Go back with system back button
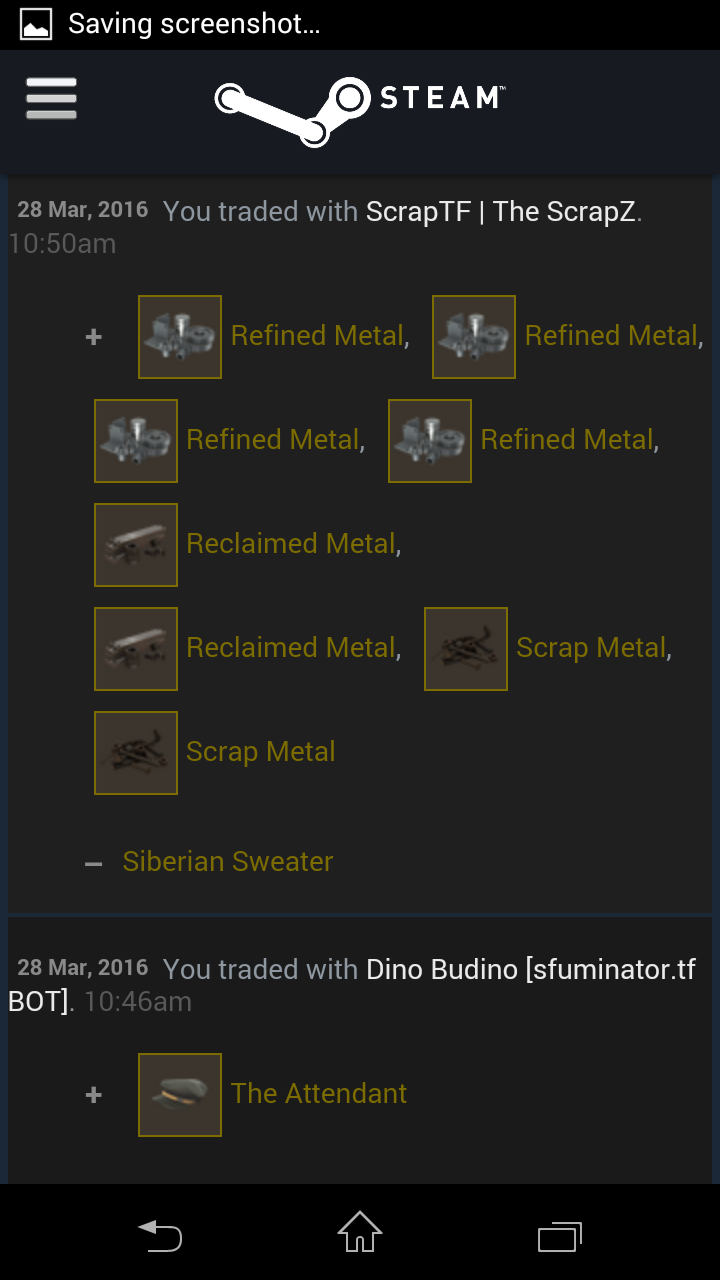 [160, 1235]
